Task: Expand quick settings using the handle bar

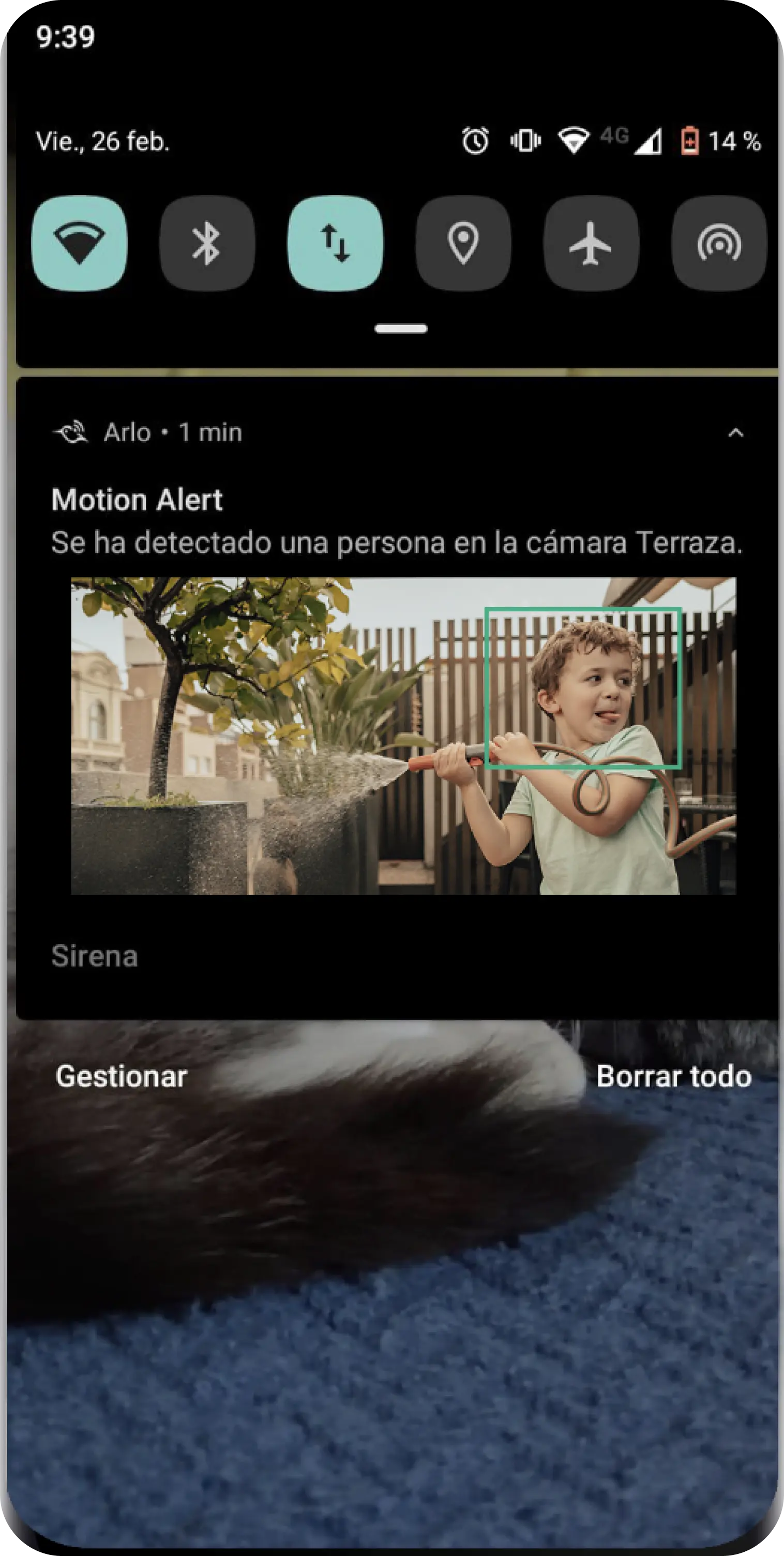Action: 400,328
